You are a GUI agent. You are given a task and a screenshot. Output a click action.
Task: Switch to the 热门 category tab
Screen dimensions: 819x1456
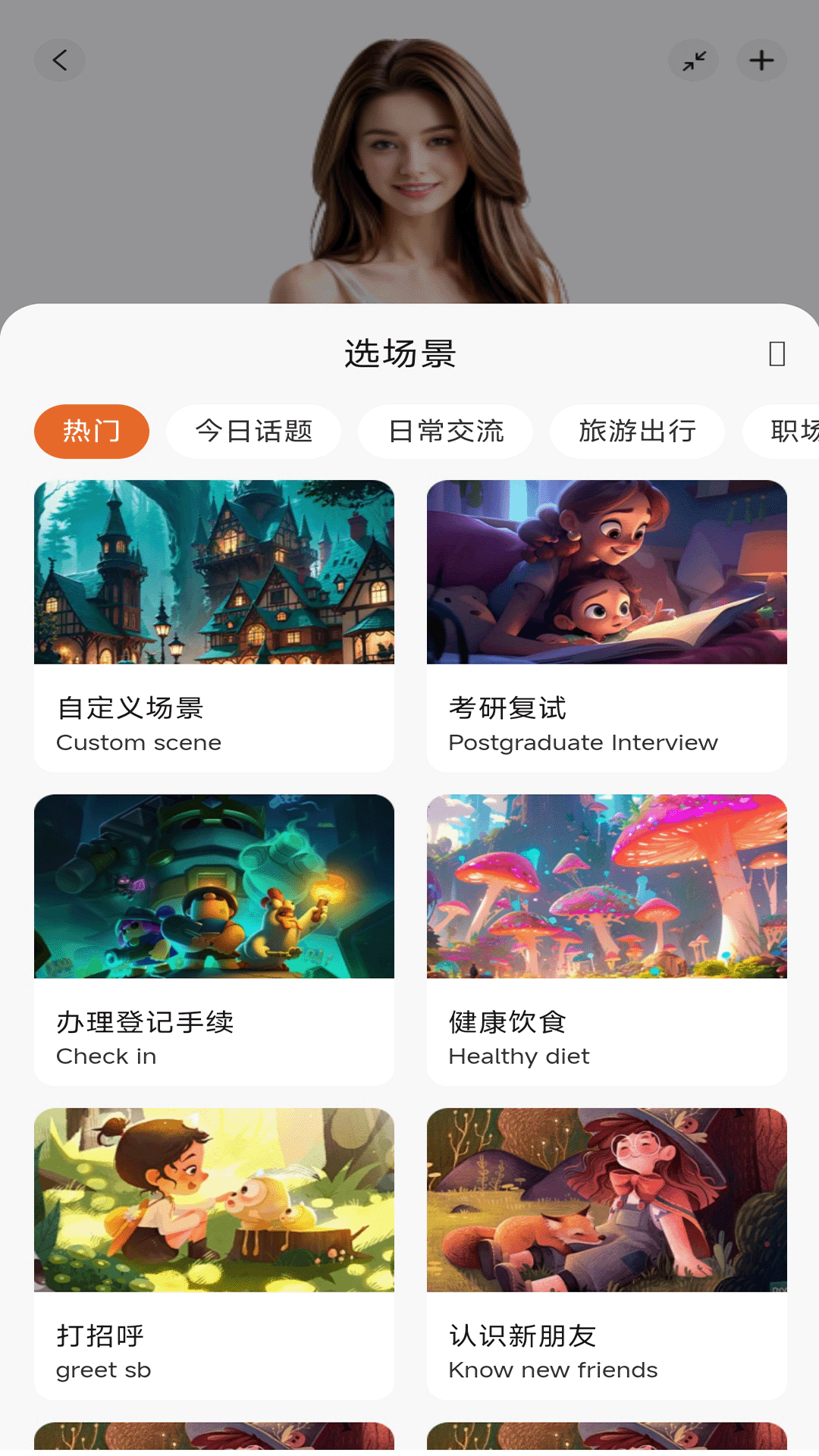click(x=91, y=431)
